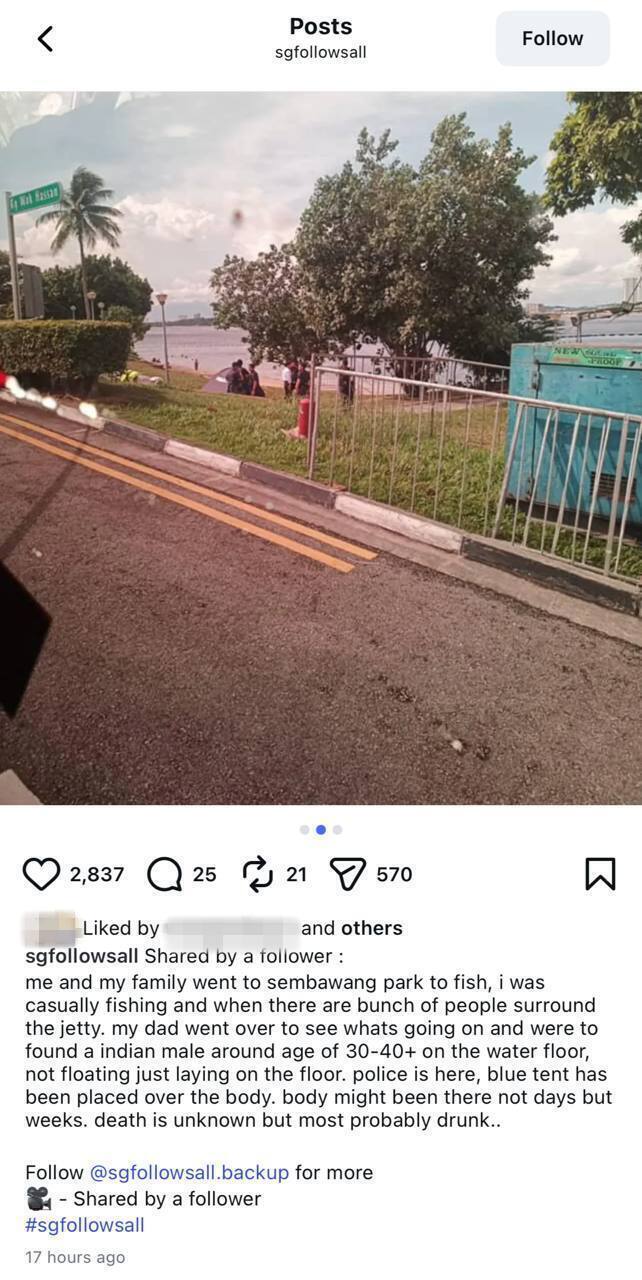Open the @sgfollowsall.backup profile link
This screenshot has width=642, height=1280.
189,1172
